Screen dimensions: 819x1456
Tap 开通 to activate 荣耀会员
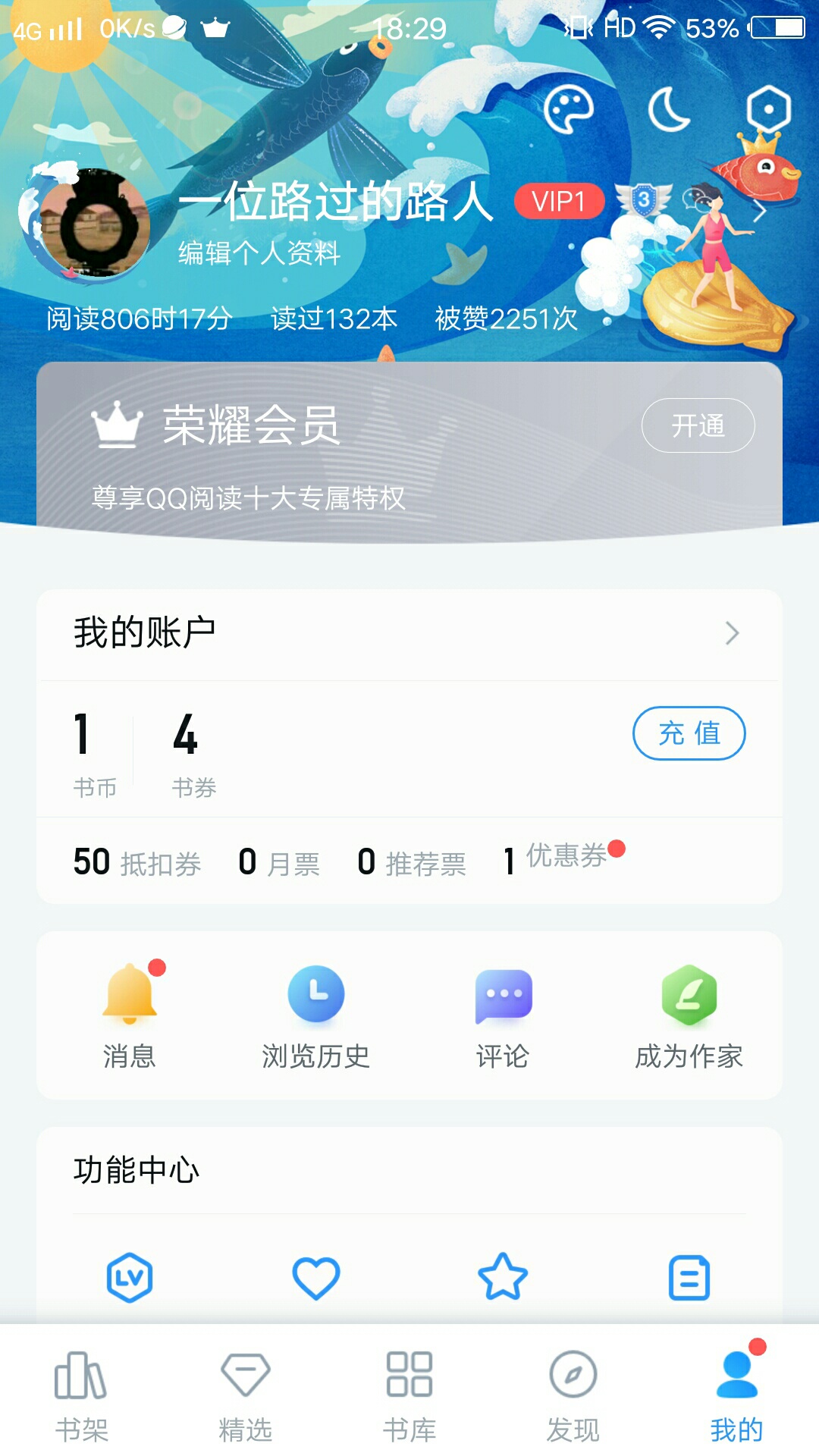(x=698, y=425)
